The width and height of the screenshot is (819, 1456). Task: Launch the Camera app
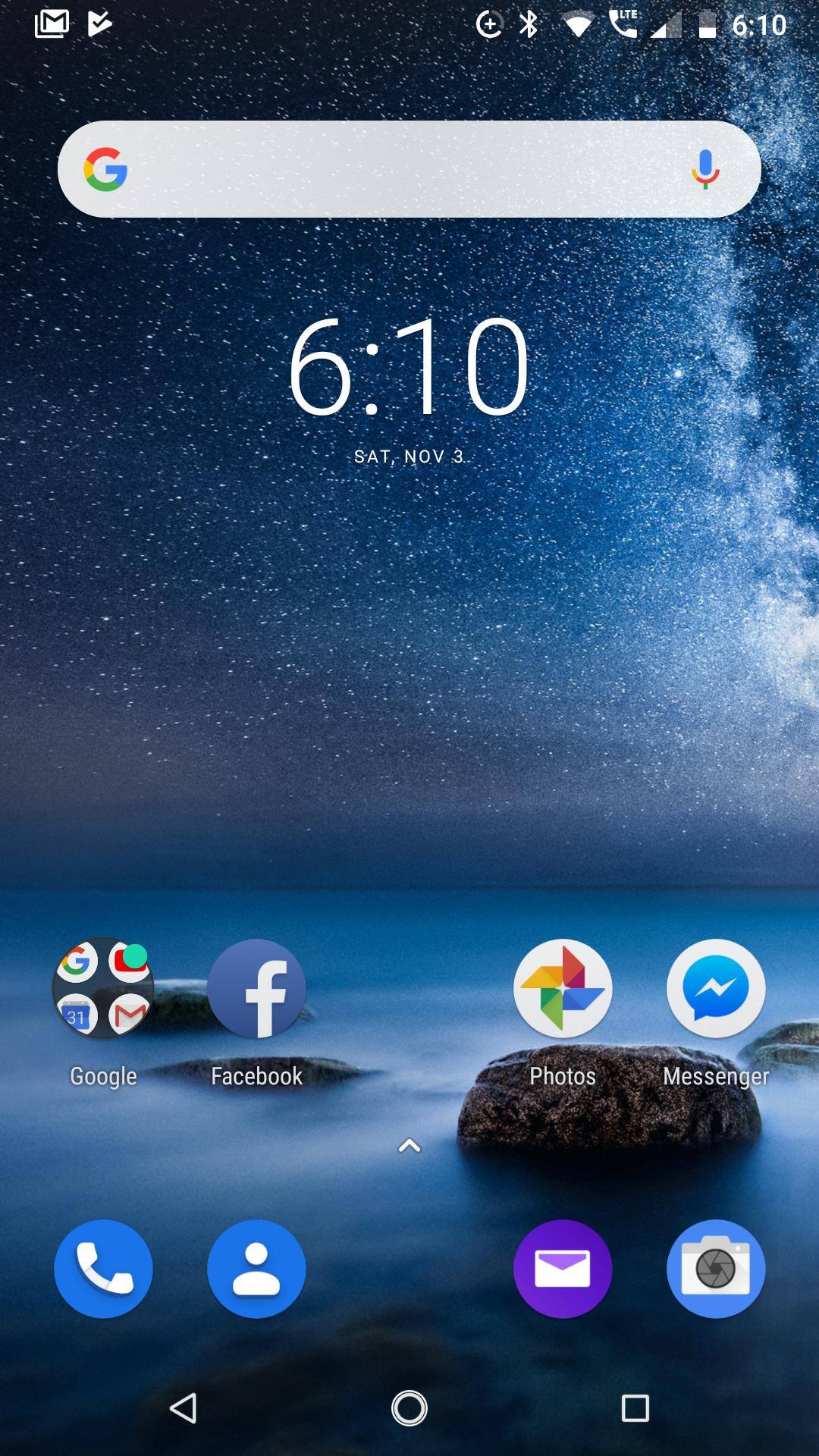(x=715, y=1269)
